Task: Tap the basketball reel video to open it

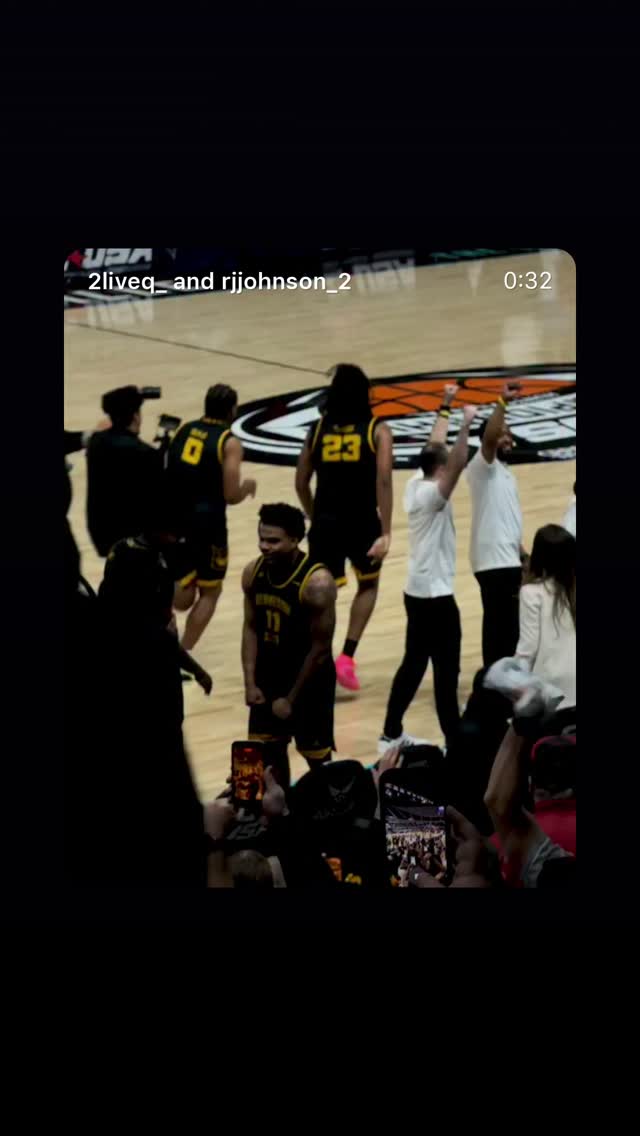Action: click(320, 580)
